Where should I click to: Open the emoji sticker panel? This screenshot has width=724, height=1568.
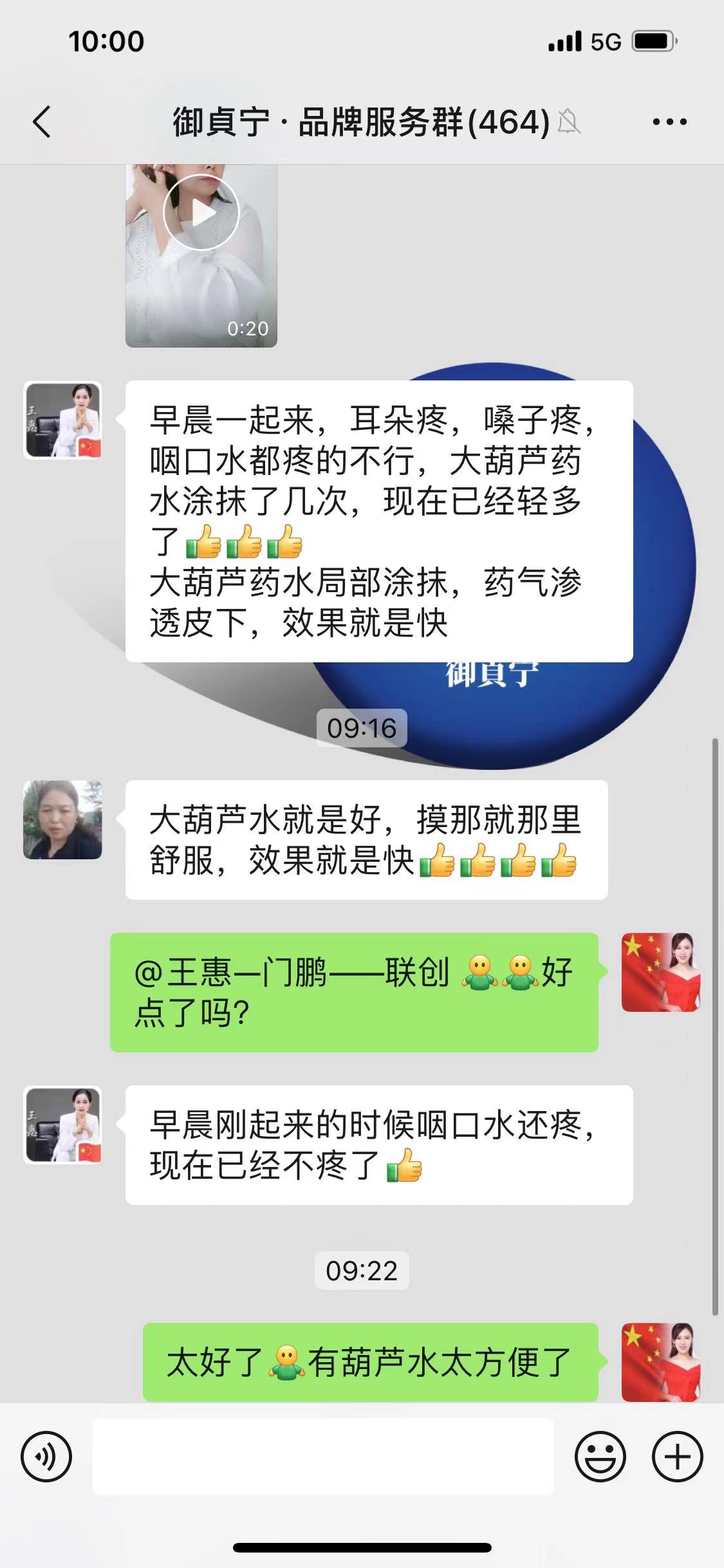pyautogui.click(x=600, y=1456)
